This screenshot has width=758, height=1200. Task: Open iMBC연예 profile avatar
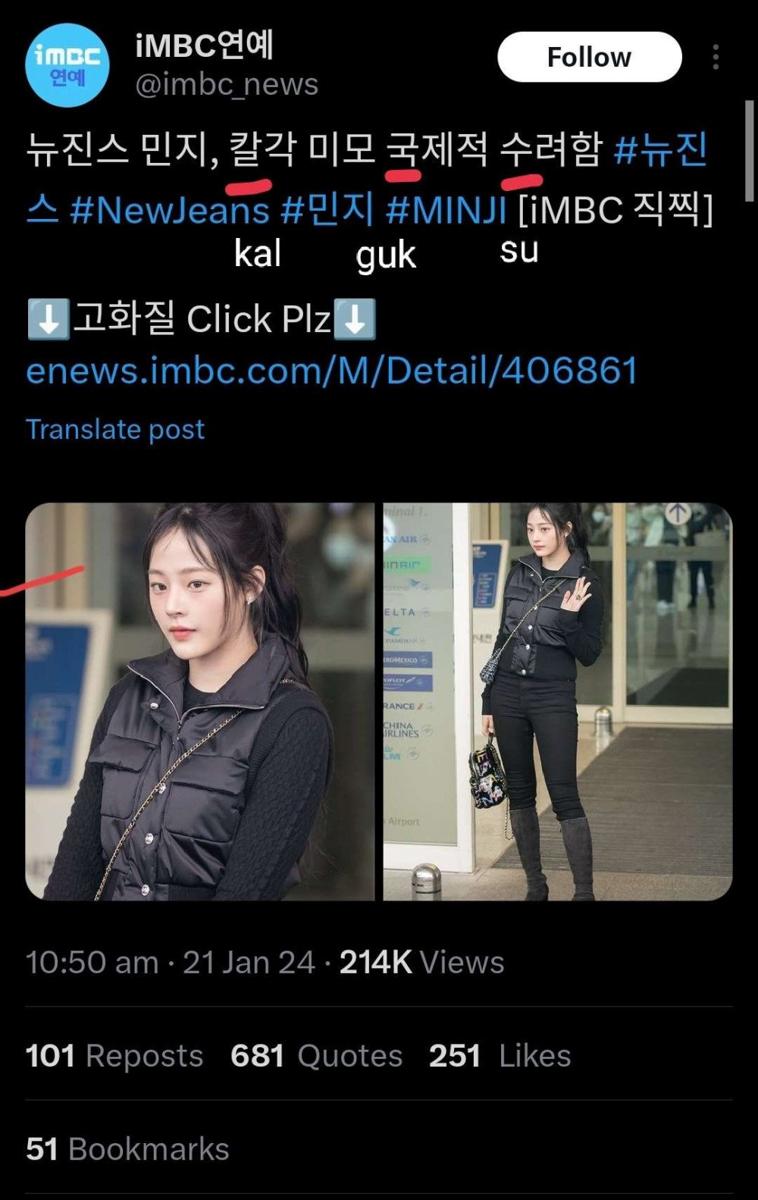pos(67,65)
